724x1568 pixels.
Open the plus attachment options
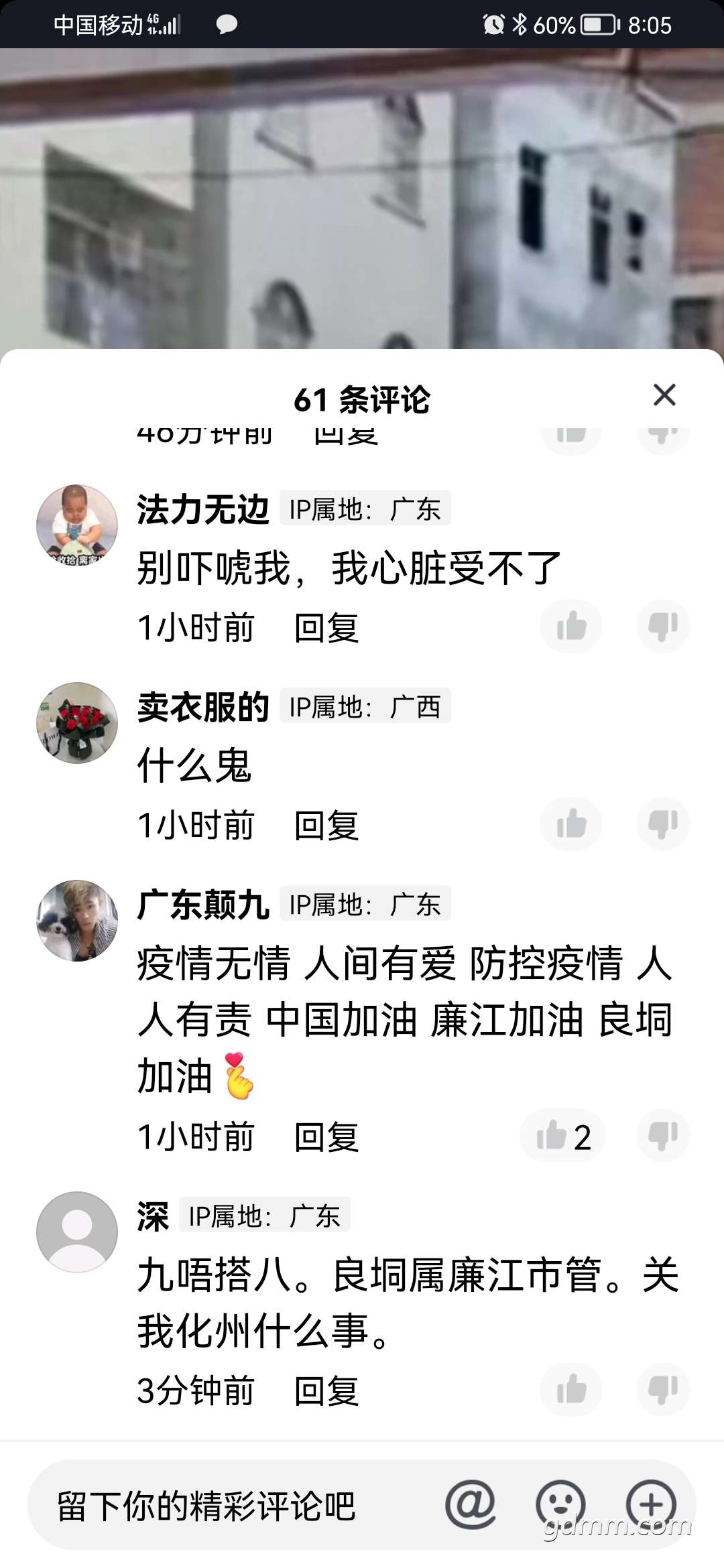650,1504
